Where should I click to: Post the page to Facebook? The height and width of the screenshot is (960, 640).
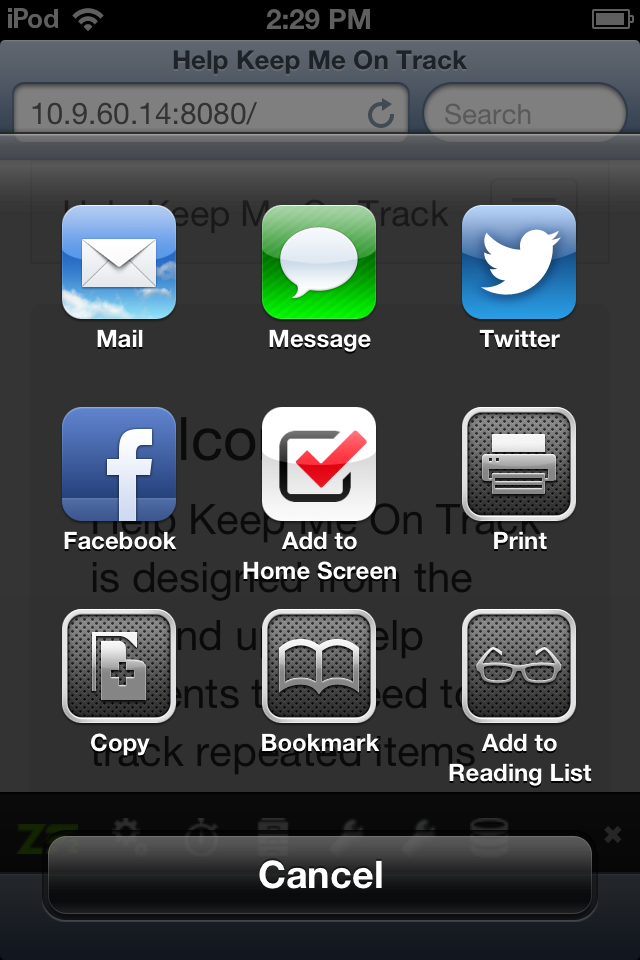click(x=119, y=464)
